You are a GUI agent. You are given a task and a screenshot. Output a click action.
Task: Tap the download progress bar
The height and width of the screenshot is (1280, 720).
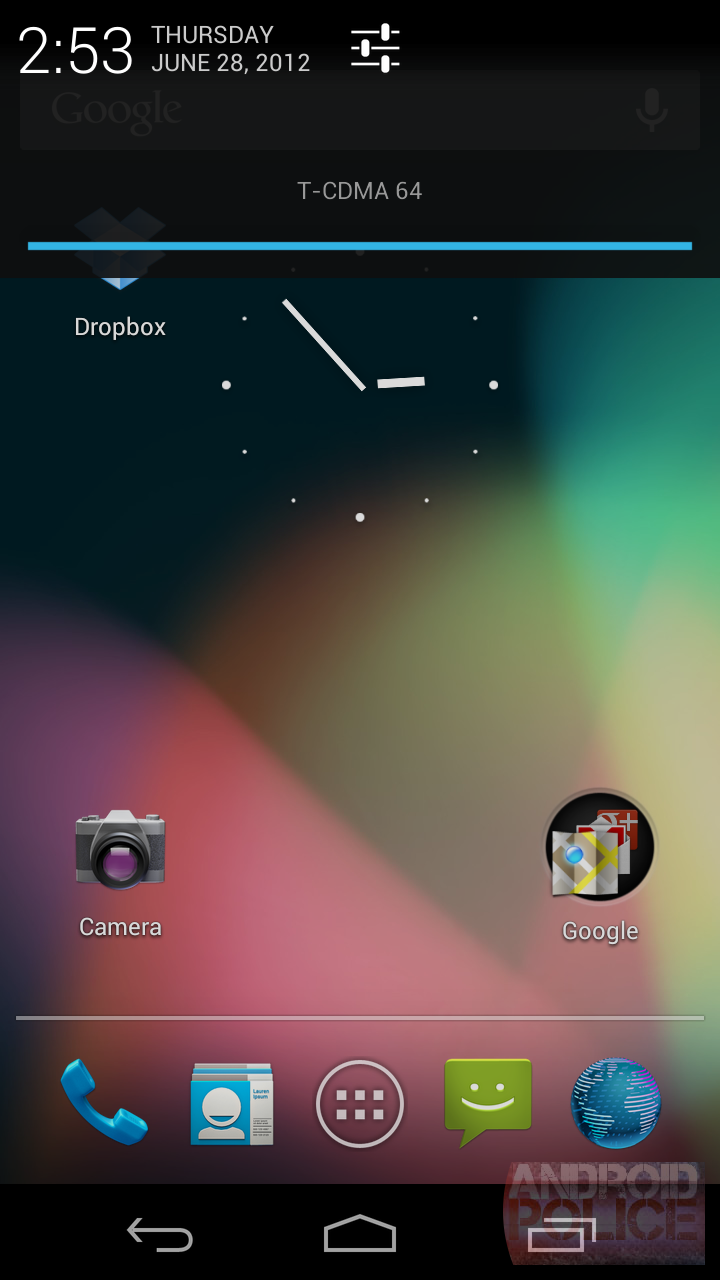tap(359, 245)
